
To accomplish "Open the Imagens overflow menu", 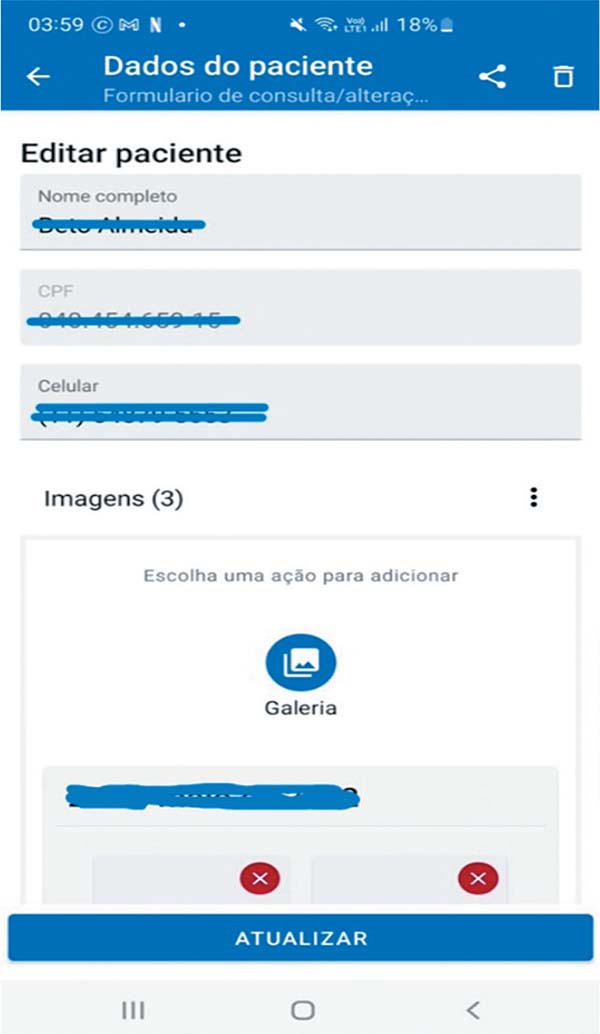I will click(534, 497).
